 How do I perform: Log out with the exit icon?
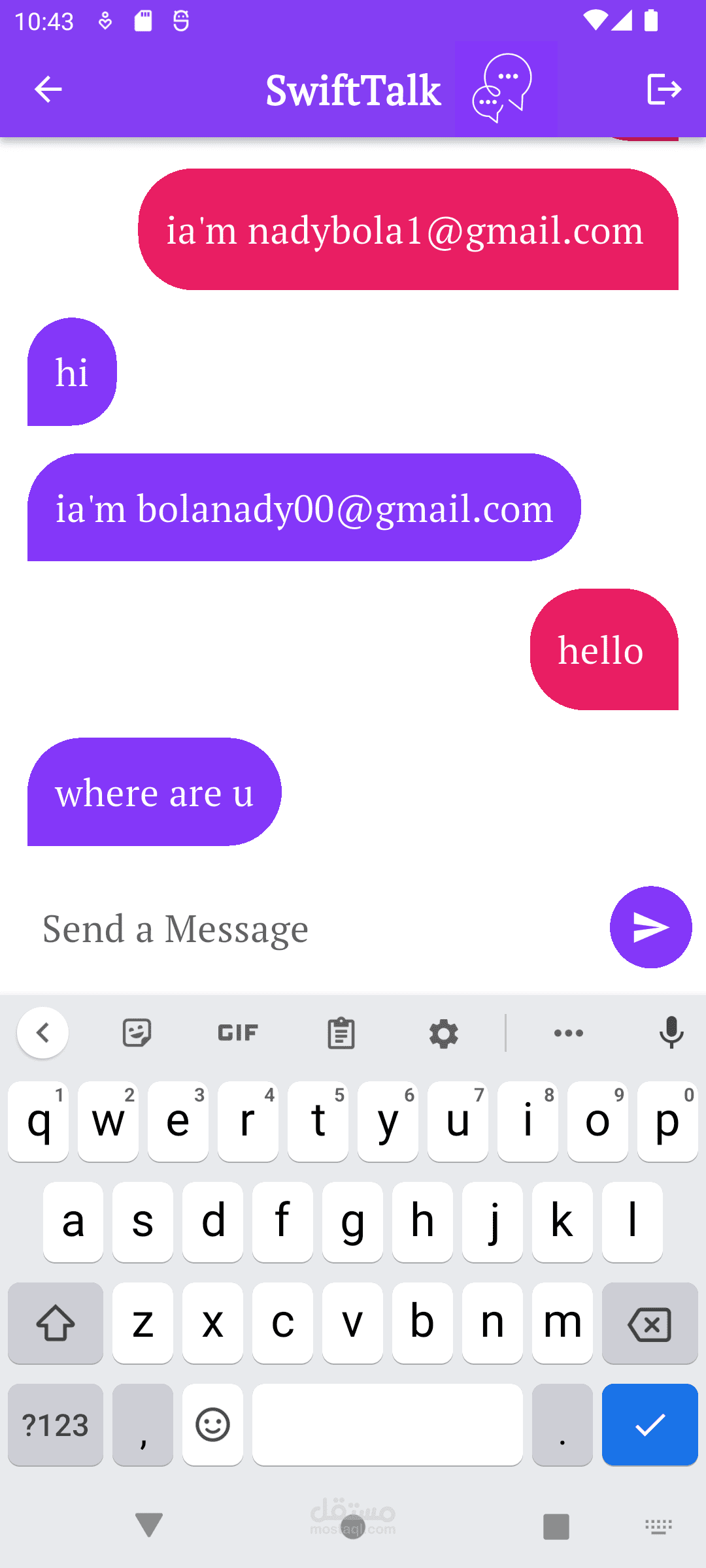pyautogui.click(x=664, y=89)
